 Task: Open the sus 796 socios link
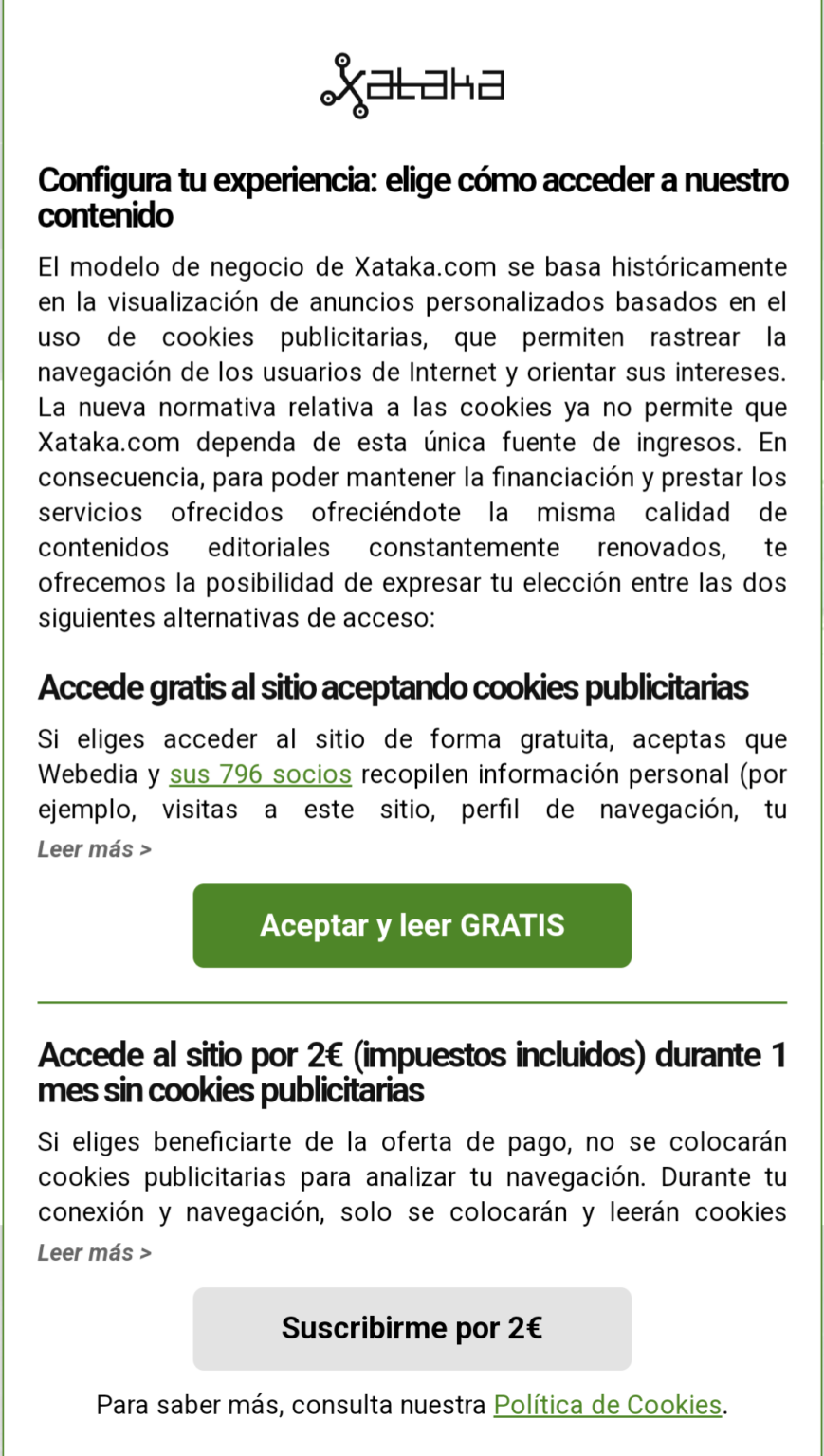261,774
